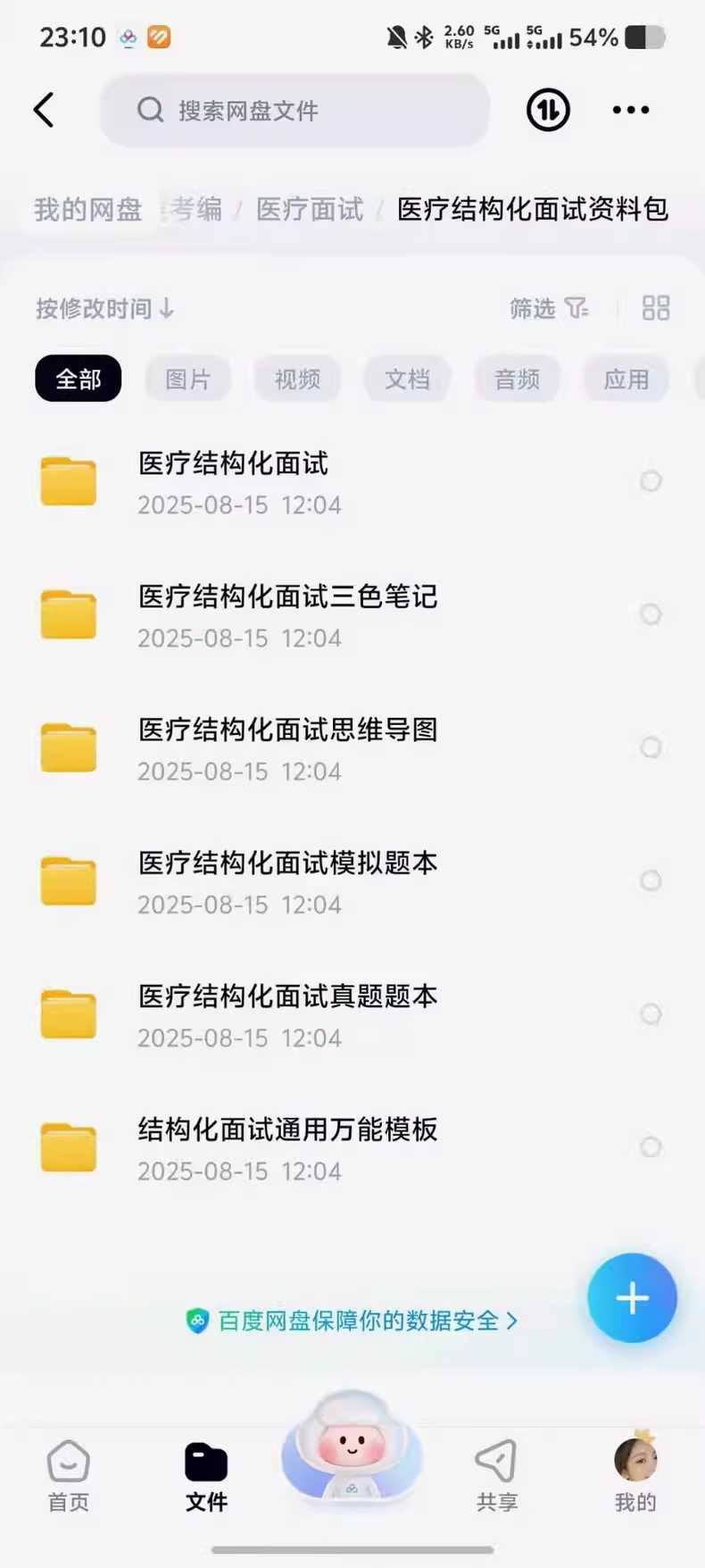The width and height of the screenshot is (705, 1568).
Task: Tap the 搜索网盘文件 search box
Action: tap(294, 111)
